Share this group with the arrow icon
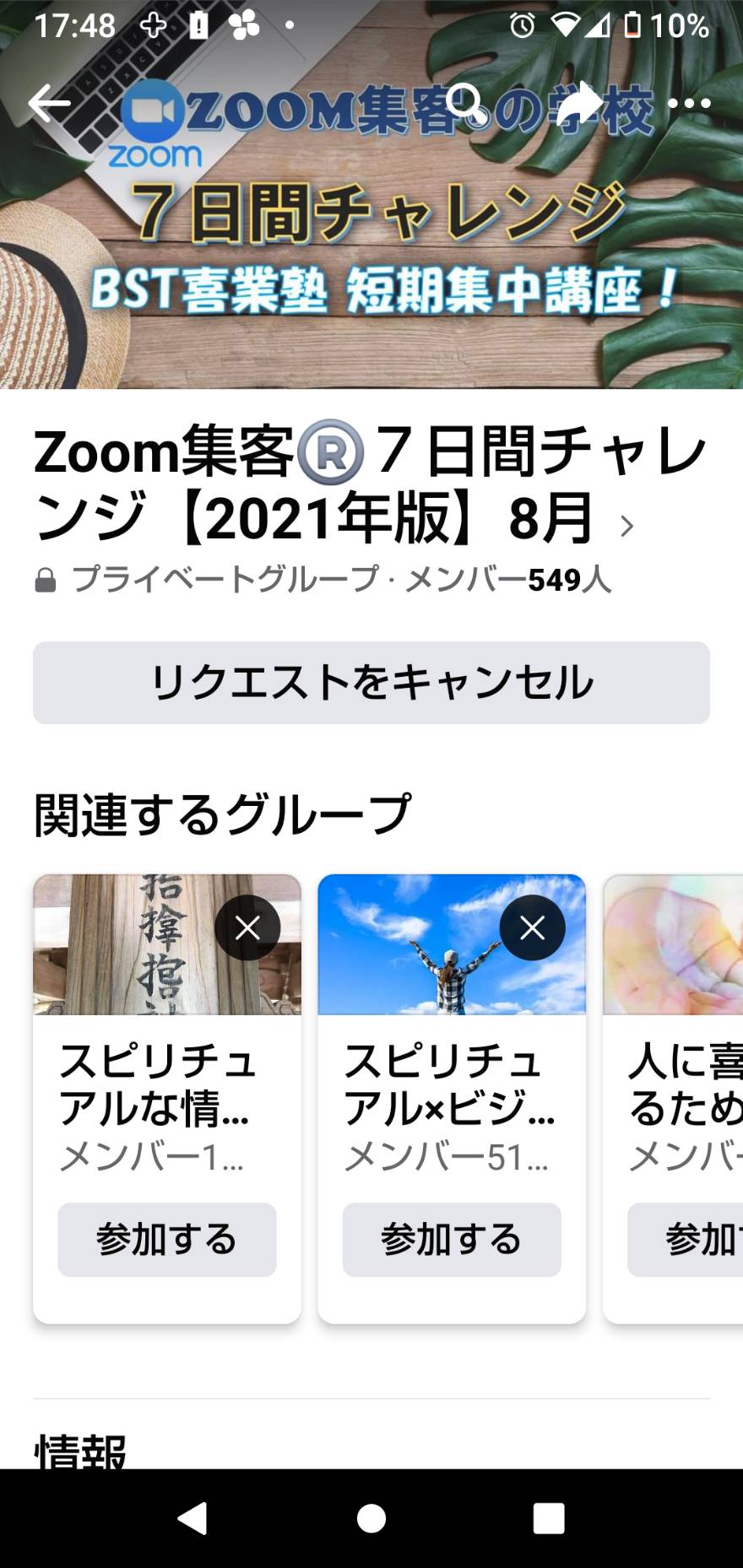This screenshot has height=1568, width=743. (x=581, y=103)
